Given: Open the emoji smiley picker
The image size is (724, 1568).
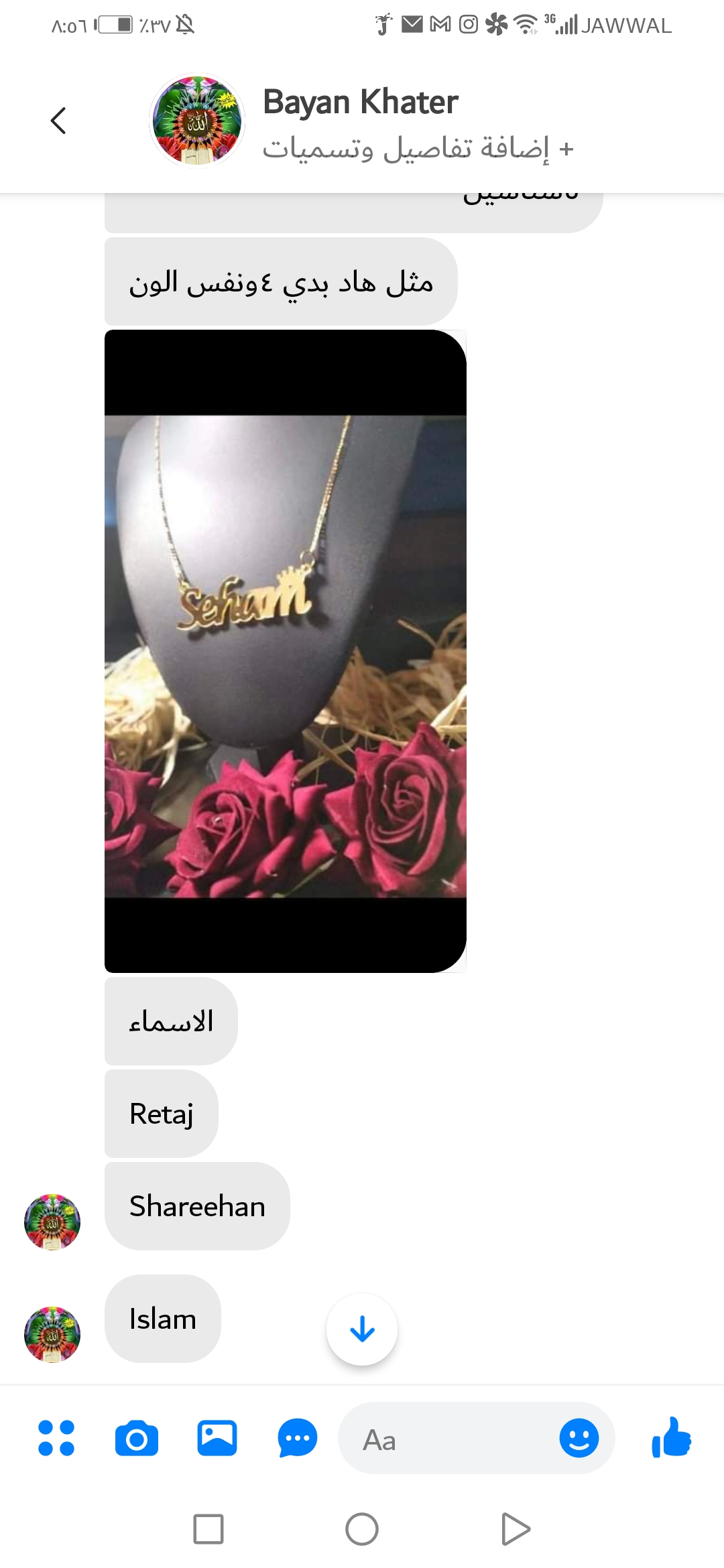Looking at the screenshot, I should [579, 1438].
